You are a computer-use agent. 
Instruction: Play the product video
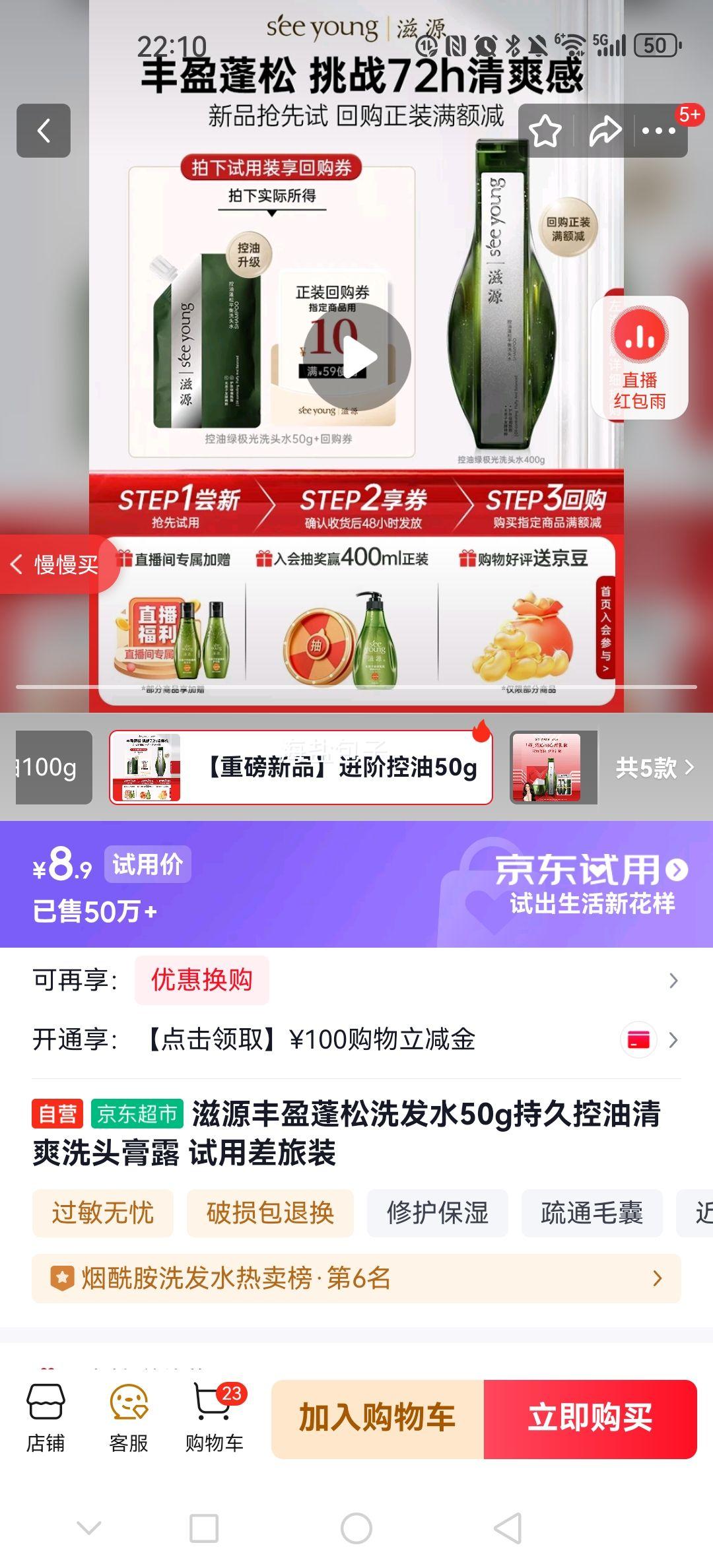[360, 355]
